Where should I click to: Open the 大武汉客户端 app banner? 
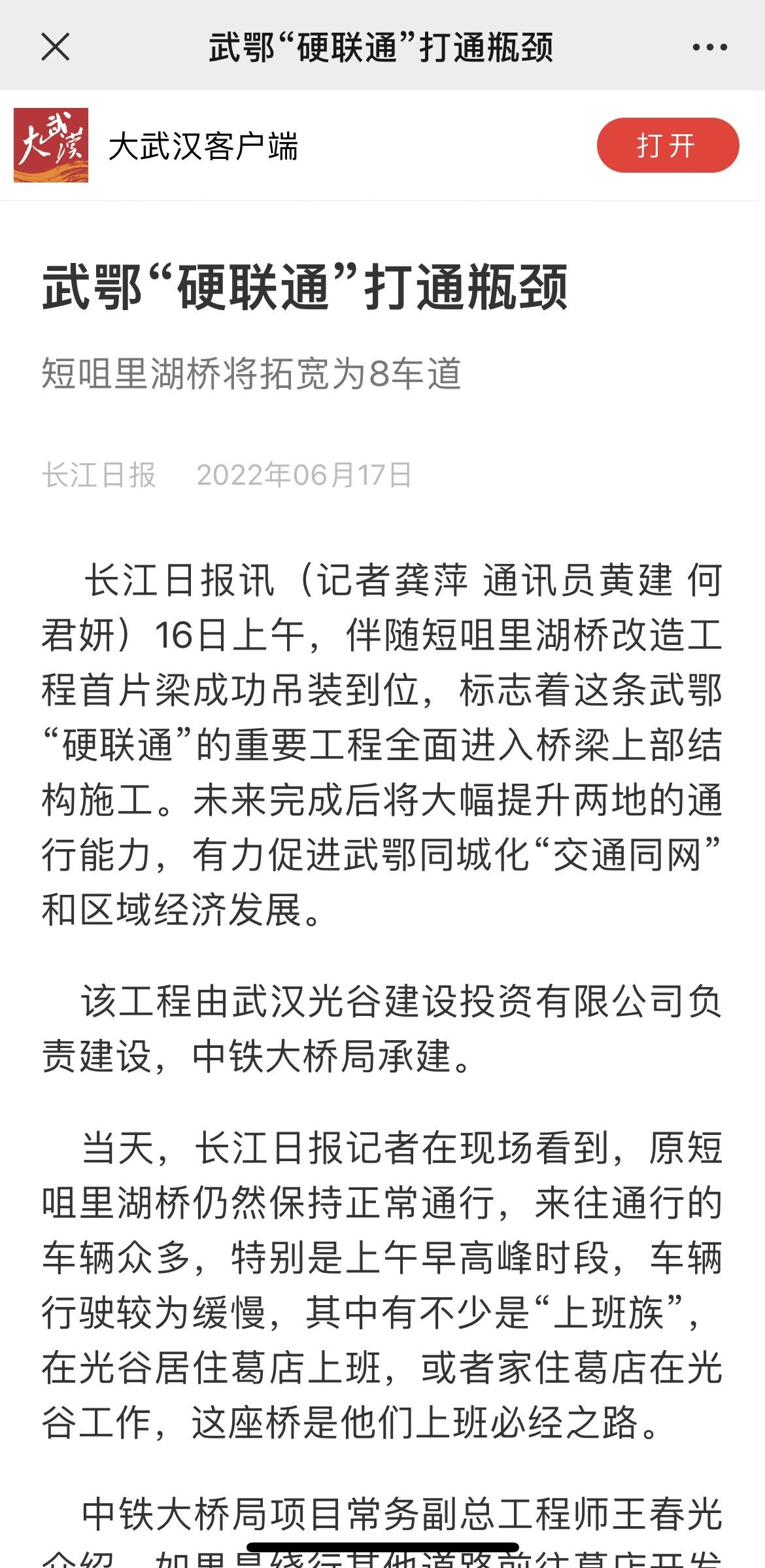coord(203,146)
